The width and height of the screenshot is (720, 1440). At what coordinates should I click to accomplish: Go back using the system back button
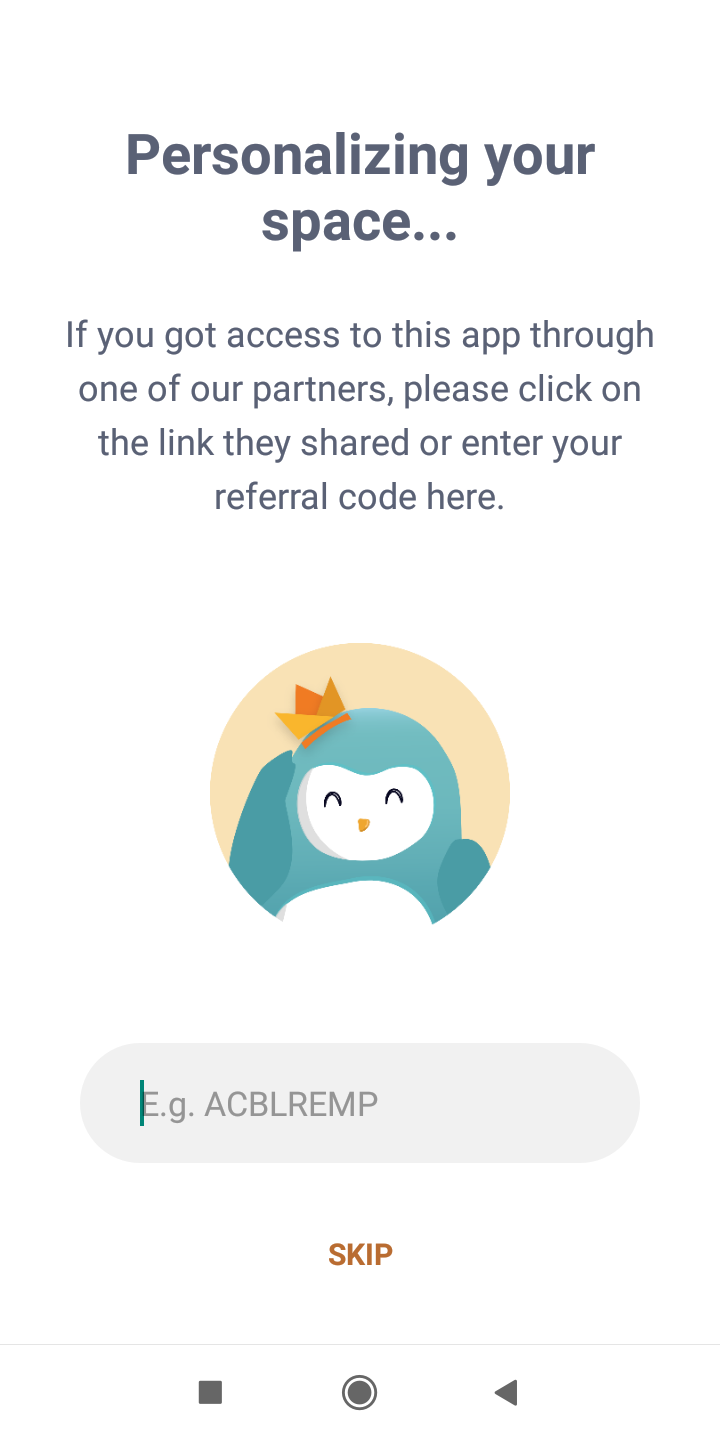coord(507,1392)
